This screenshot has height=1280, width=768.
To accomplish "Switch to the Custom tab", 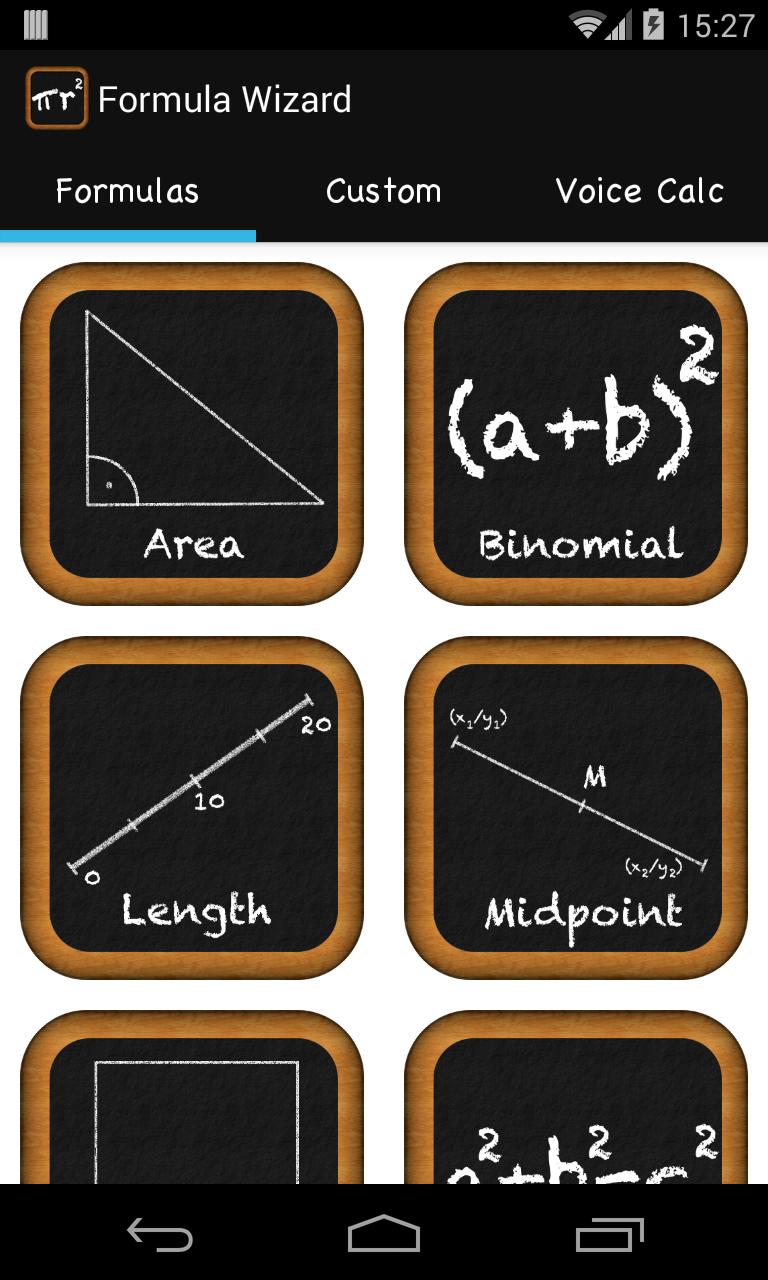I will pyautogui.click(x=383, y=191).
